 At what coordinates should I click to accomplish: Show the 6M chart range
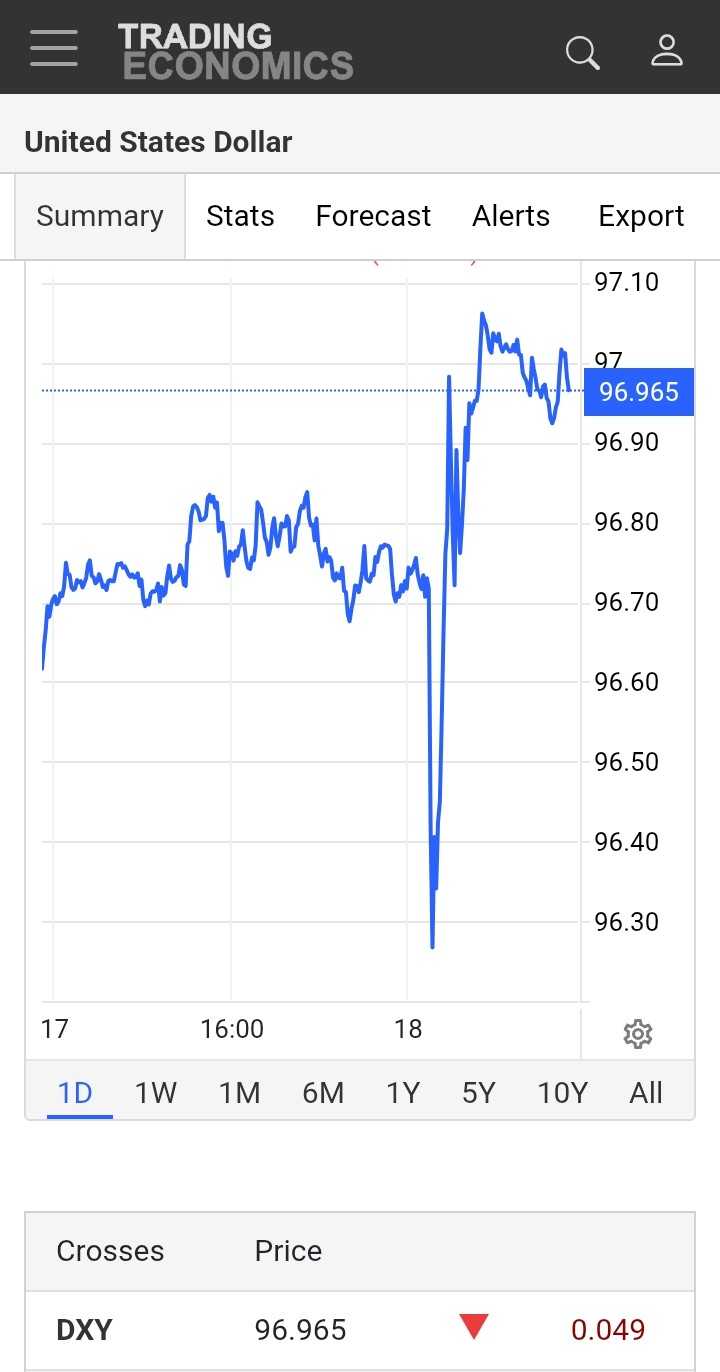(323, 1093)
